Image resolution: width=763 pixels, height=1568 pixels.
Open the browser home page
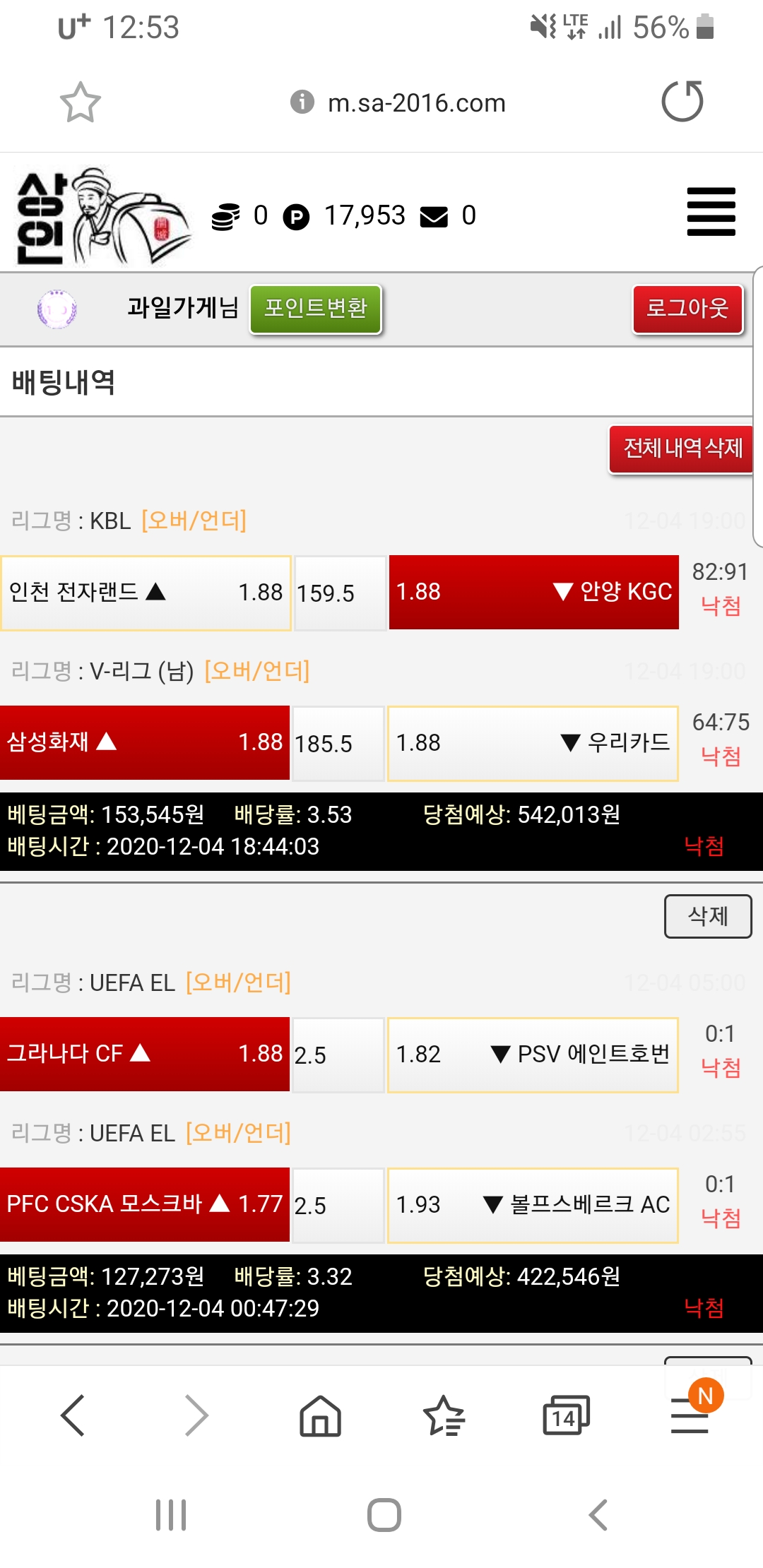click(x=320, y=1415)
